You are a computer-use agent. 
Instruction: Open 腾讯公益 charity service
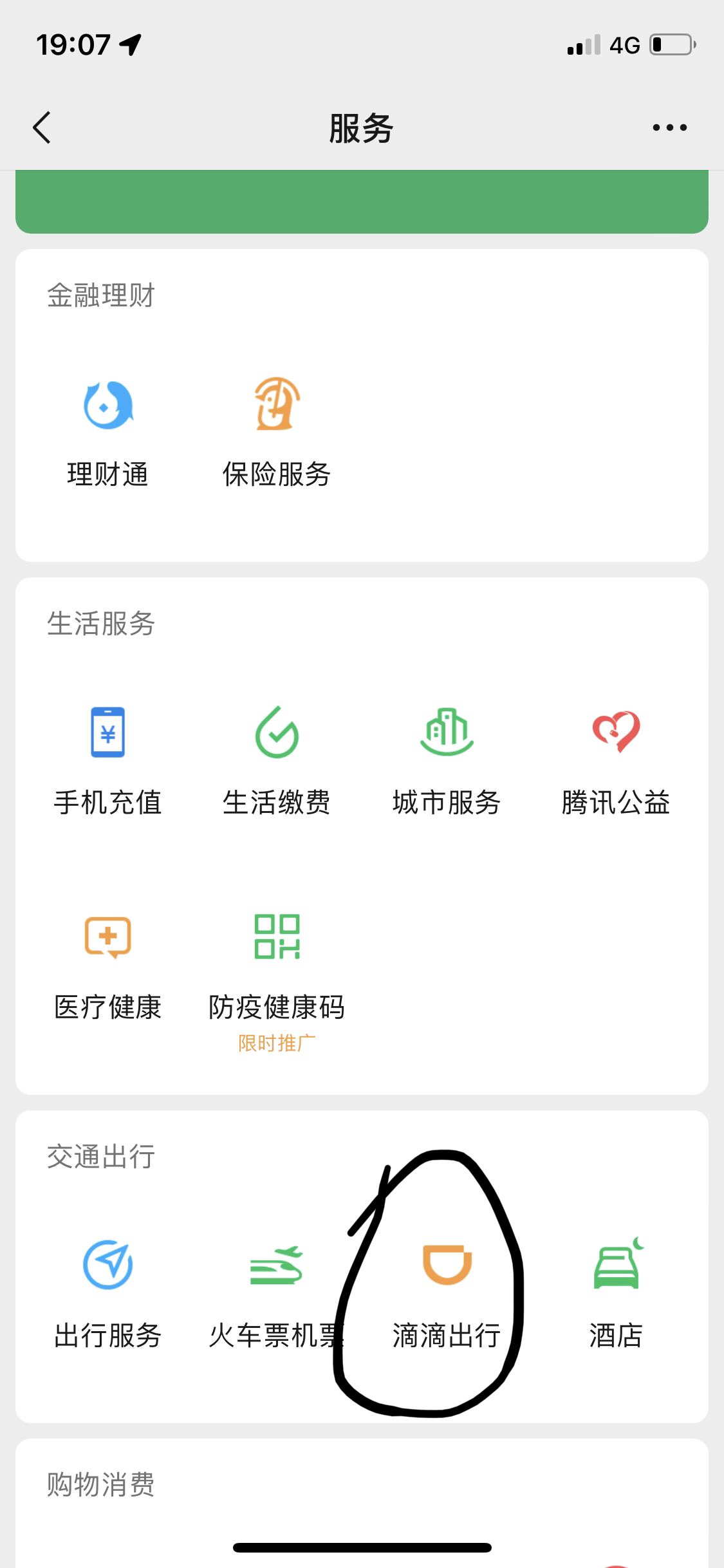click(x=616, y=760)
